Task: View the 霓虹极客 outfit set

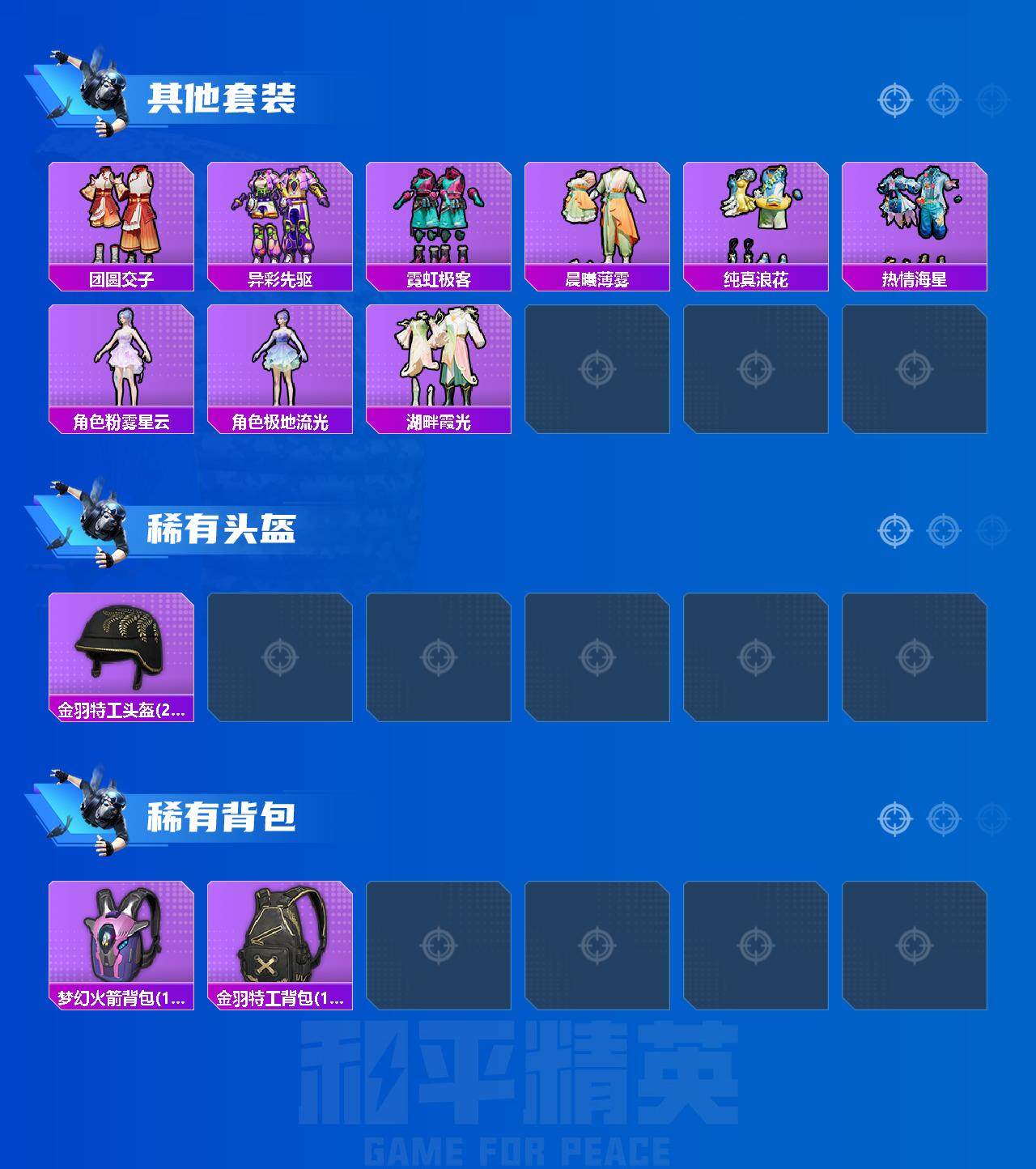Action: coord(439,215)
